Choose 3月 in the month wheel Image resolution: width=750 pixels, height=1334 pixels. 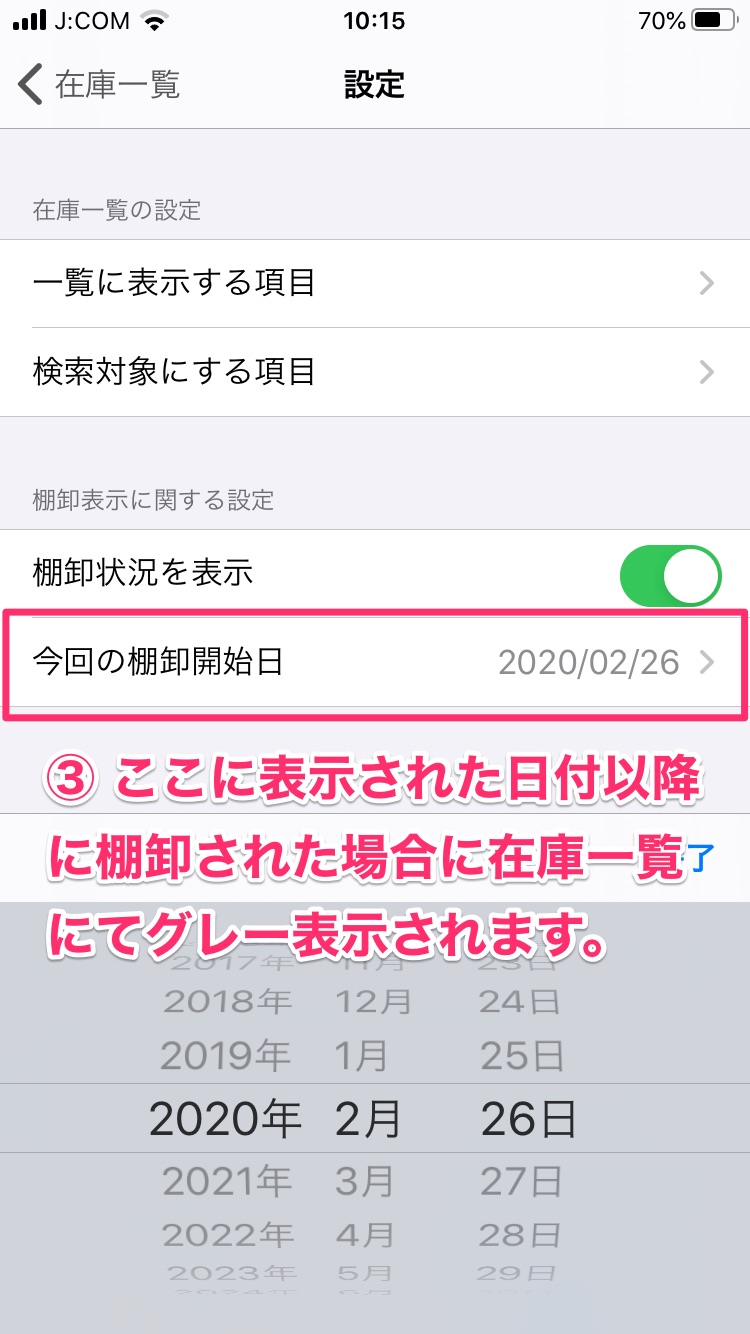click(x=366, y=1182)
